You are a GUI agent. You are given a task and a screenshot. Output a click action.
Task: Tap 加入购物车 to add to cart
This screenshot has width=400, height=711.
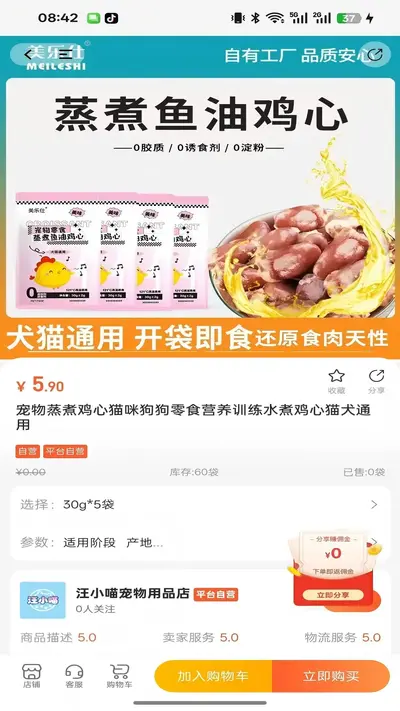pyautogui.click(x=213, y=677)
